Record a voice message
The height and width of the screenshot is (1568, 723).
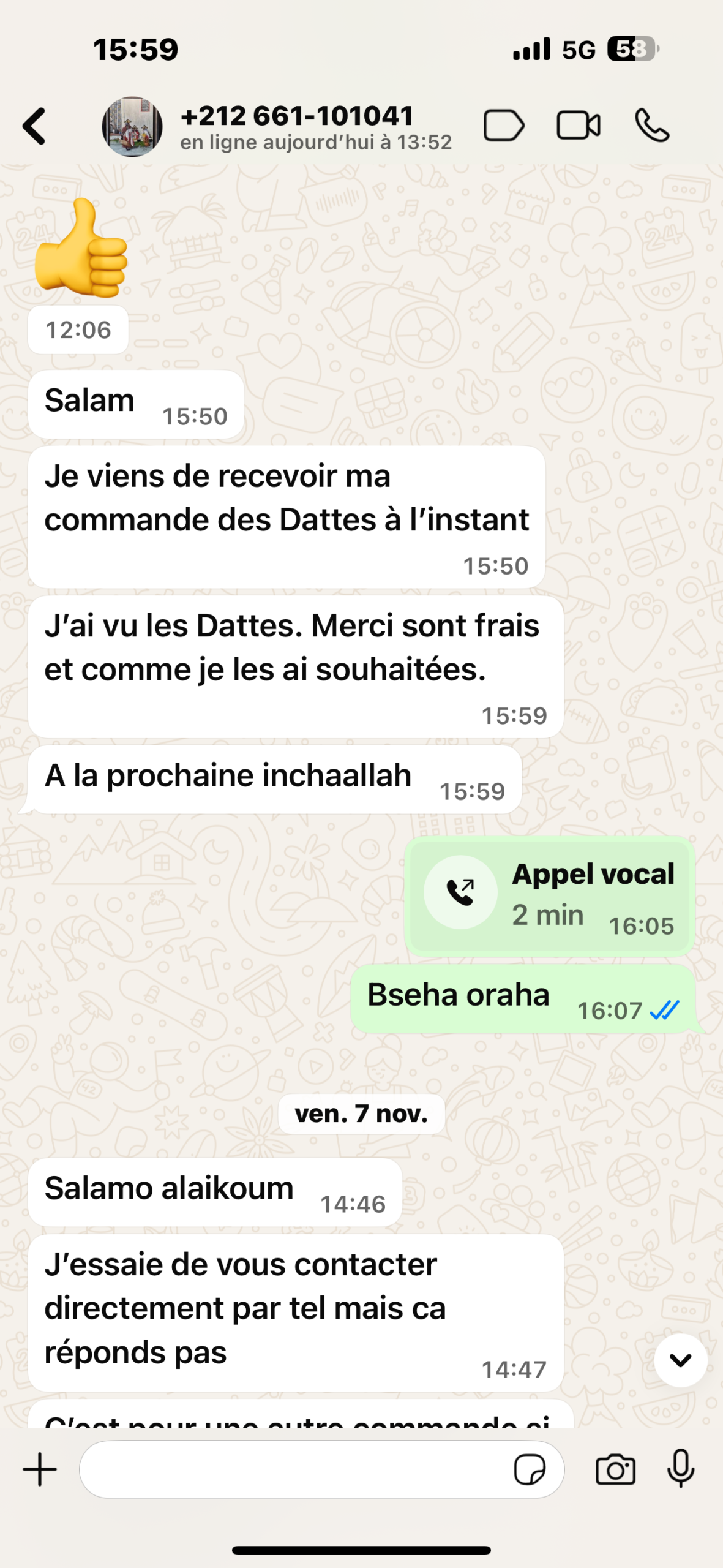coord(681,1469)
